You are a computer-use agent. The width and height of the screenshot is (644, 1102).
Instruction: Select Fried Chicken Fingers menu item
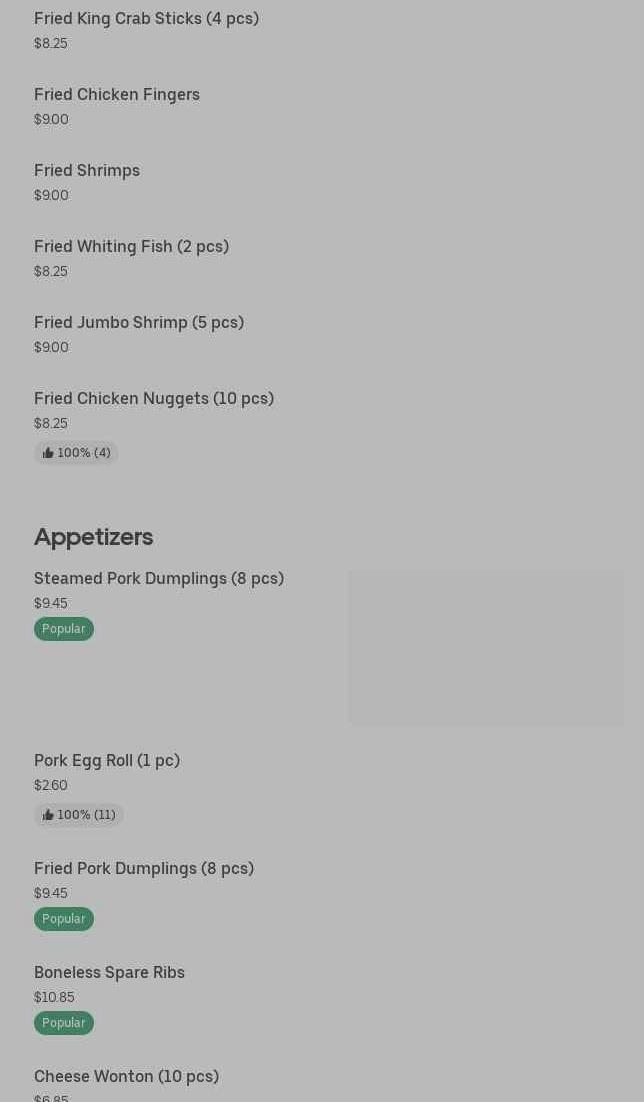117,95
